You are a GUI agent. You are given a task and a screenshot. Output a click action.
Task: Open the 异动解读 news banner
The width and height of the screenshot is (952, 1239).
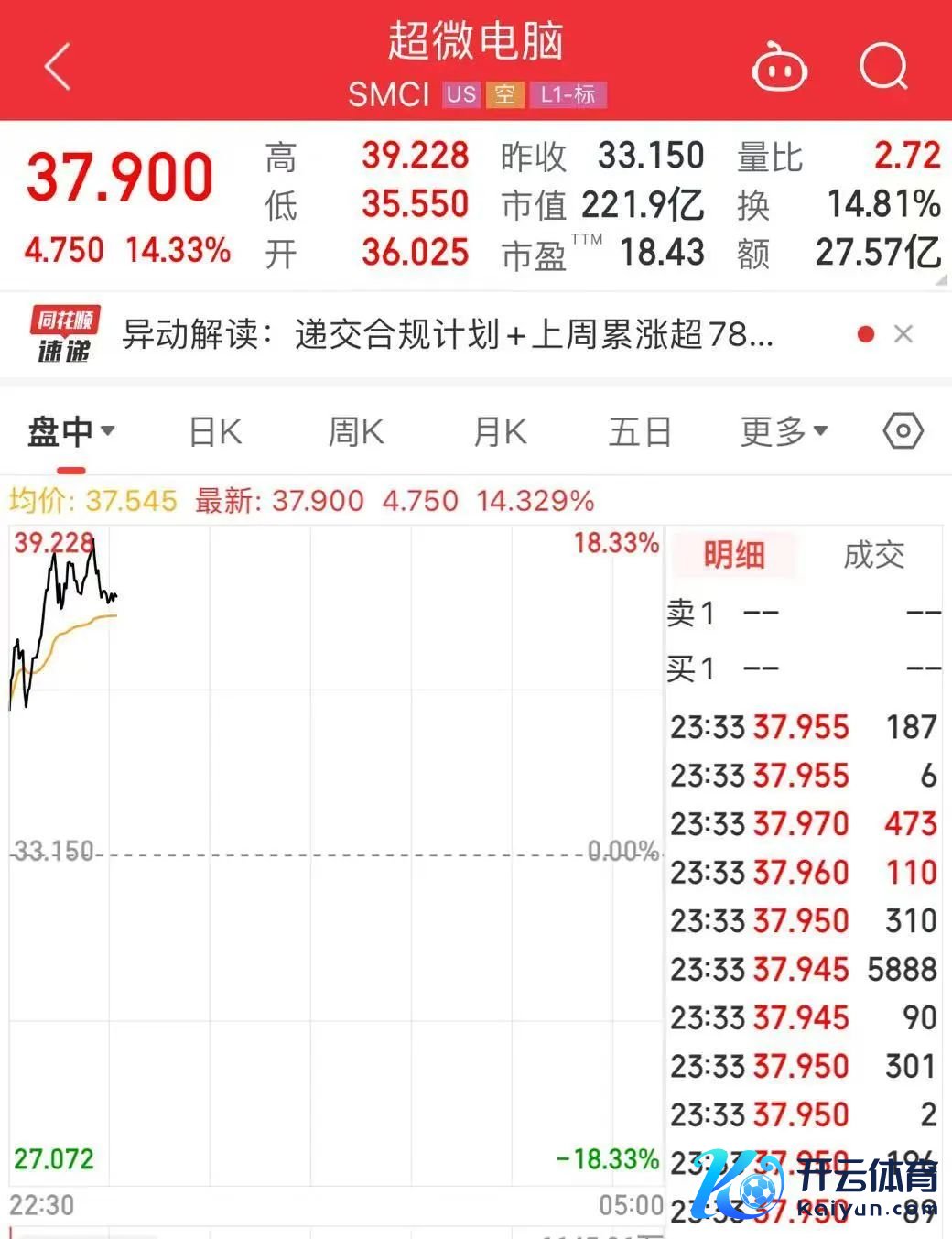[448, 335]
